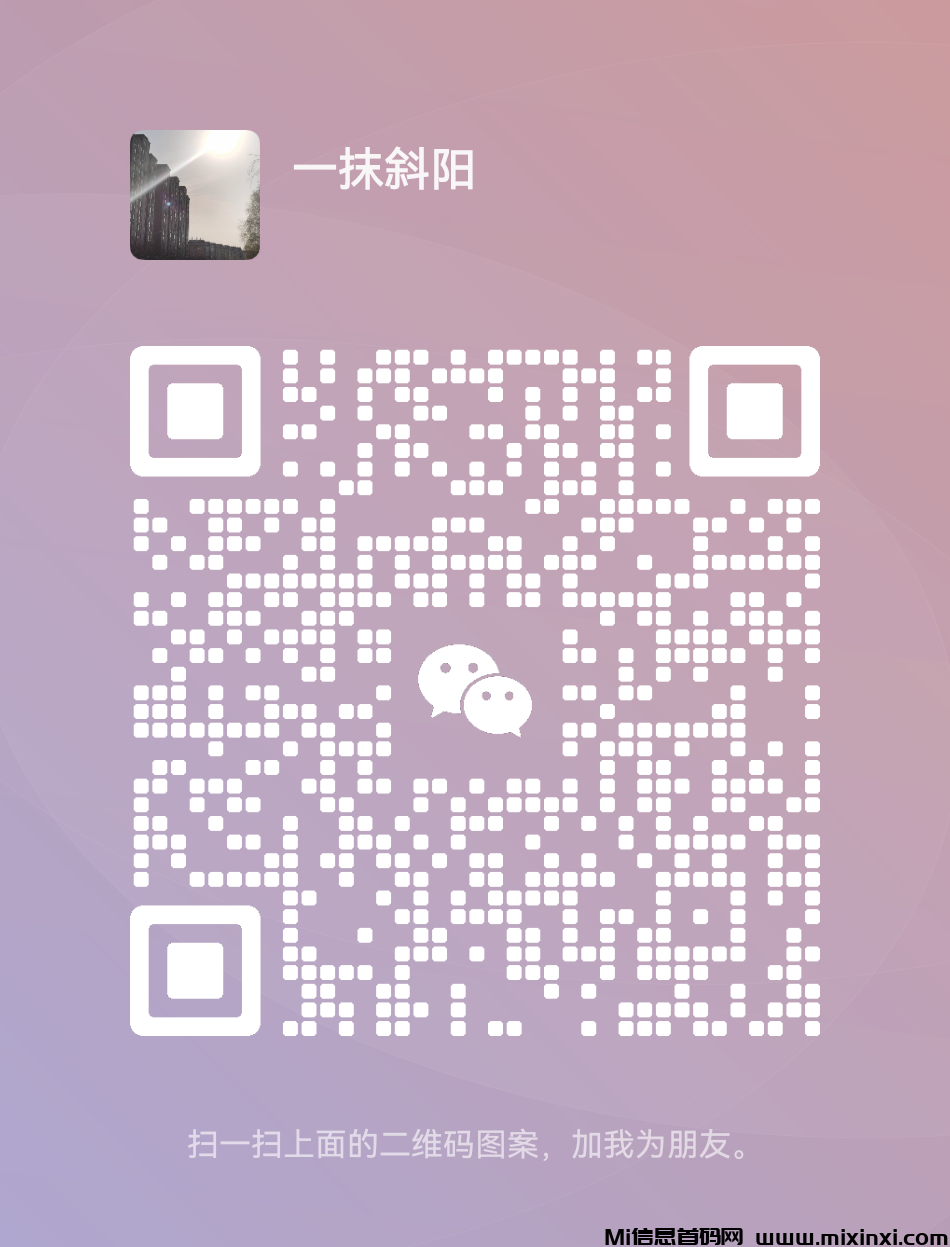Open the link www.mixinxi.com

click(852, 1236)
